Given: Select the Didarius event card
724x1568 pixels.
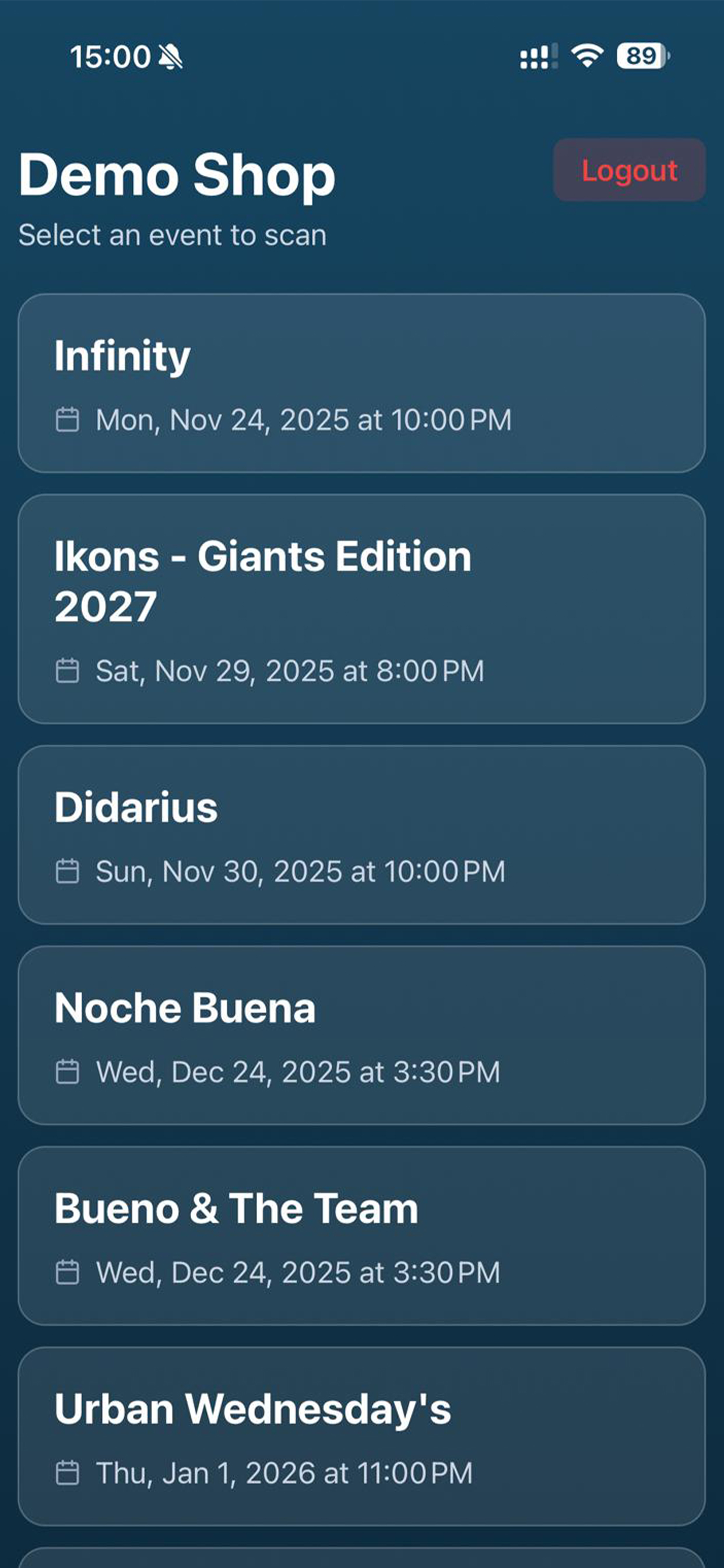Looking at the screenshot, I should coord(362,835).
